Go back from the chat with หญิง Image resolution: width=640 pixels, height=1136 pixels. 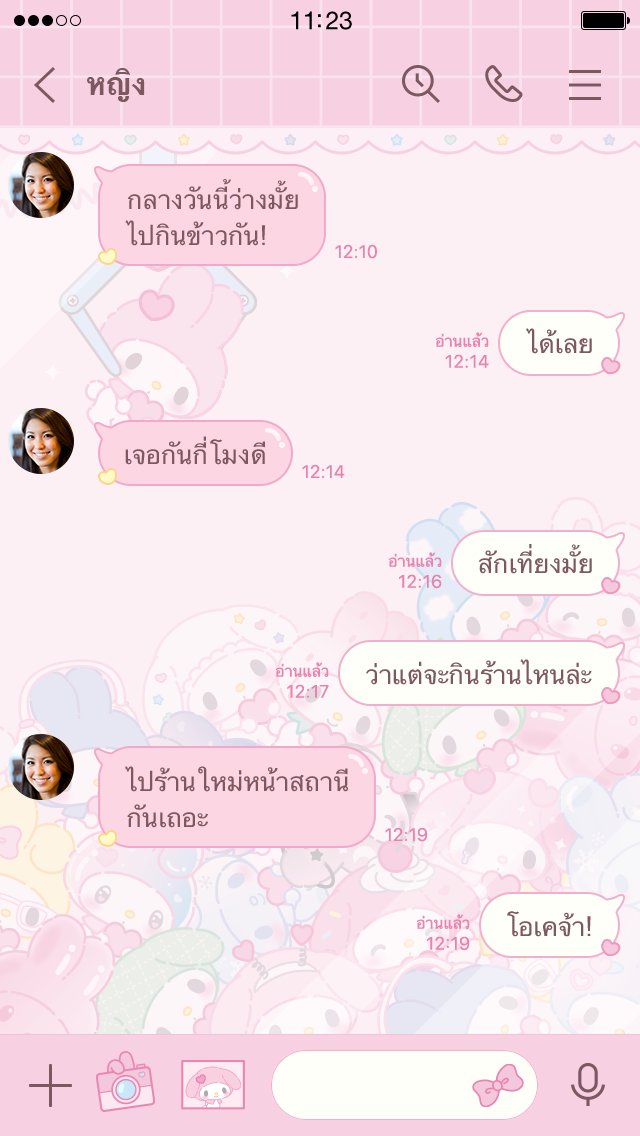(45, 86)
